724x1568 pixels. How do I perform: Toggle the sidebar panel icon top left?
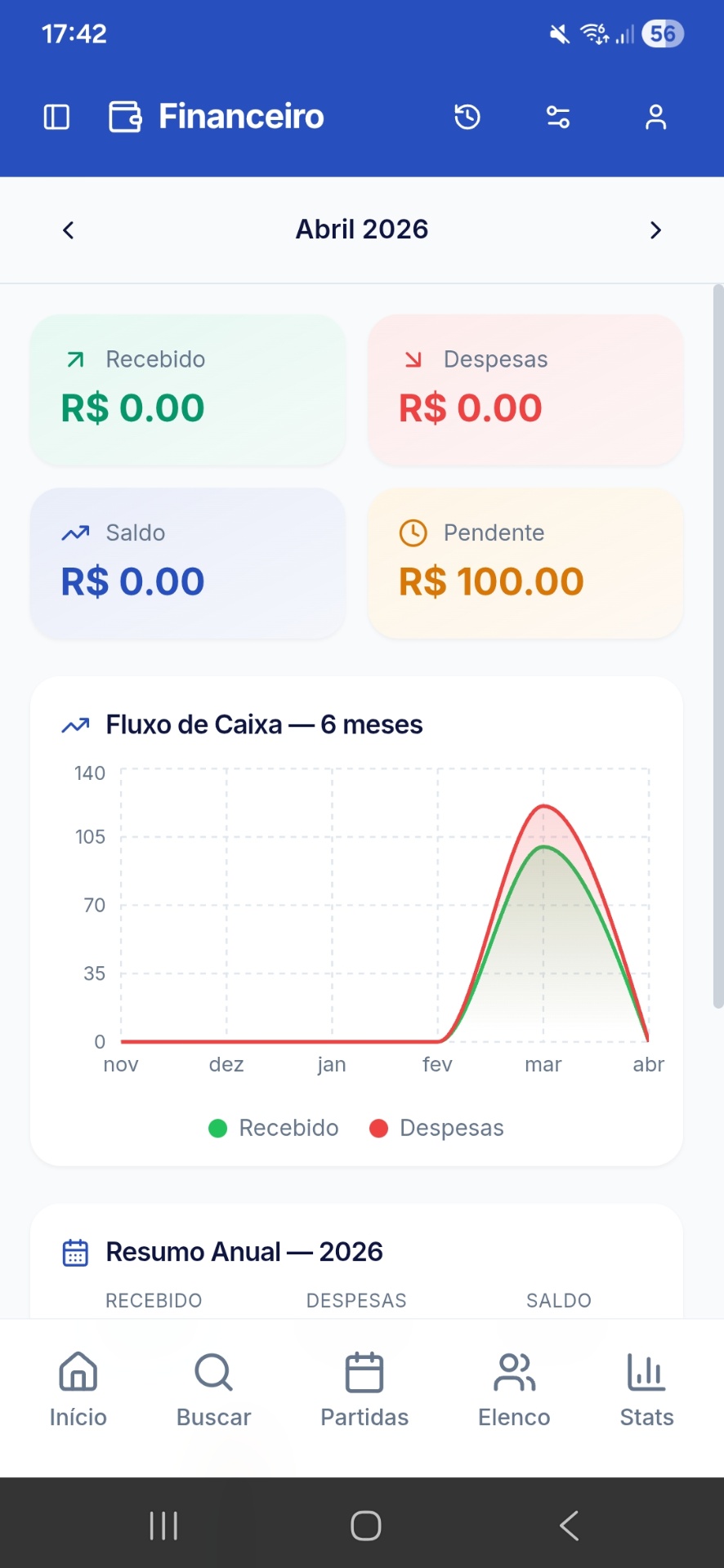click(55, 117)
